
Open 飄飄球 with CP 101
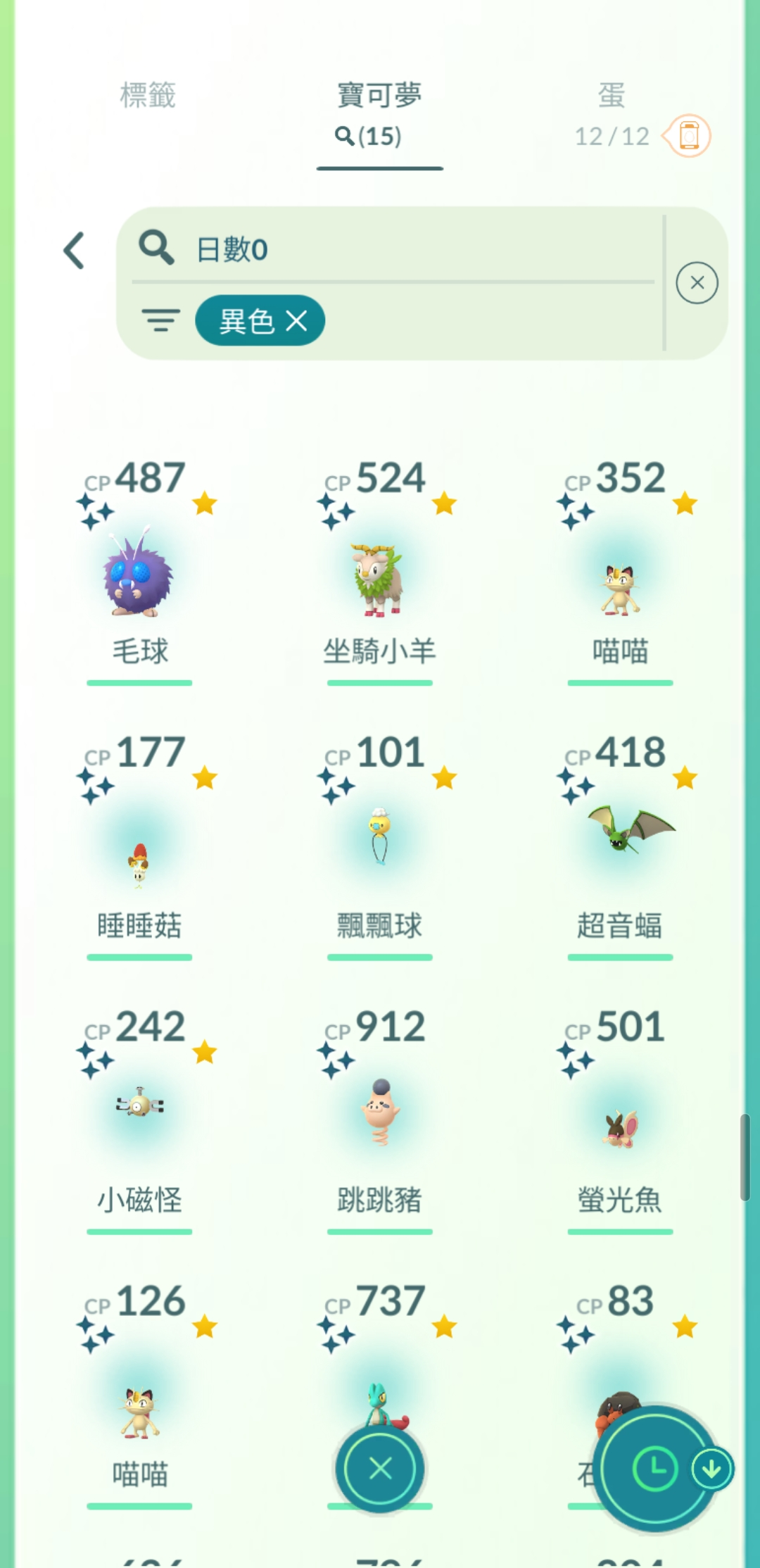pyautogui.click(x=379, y=845)
